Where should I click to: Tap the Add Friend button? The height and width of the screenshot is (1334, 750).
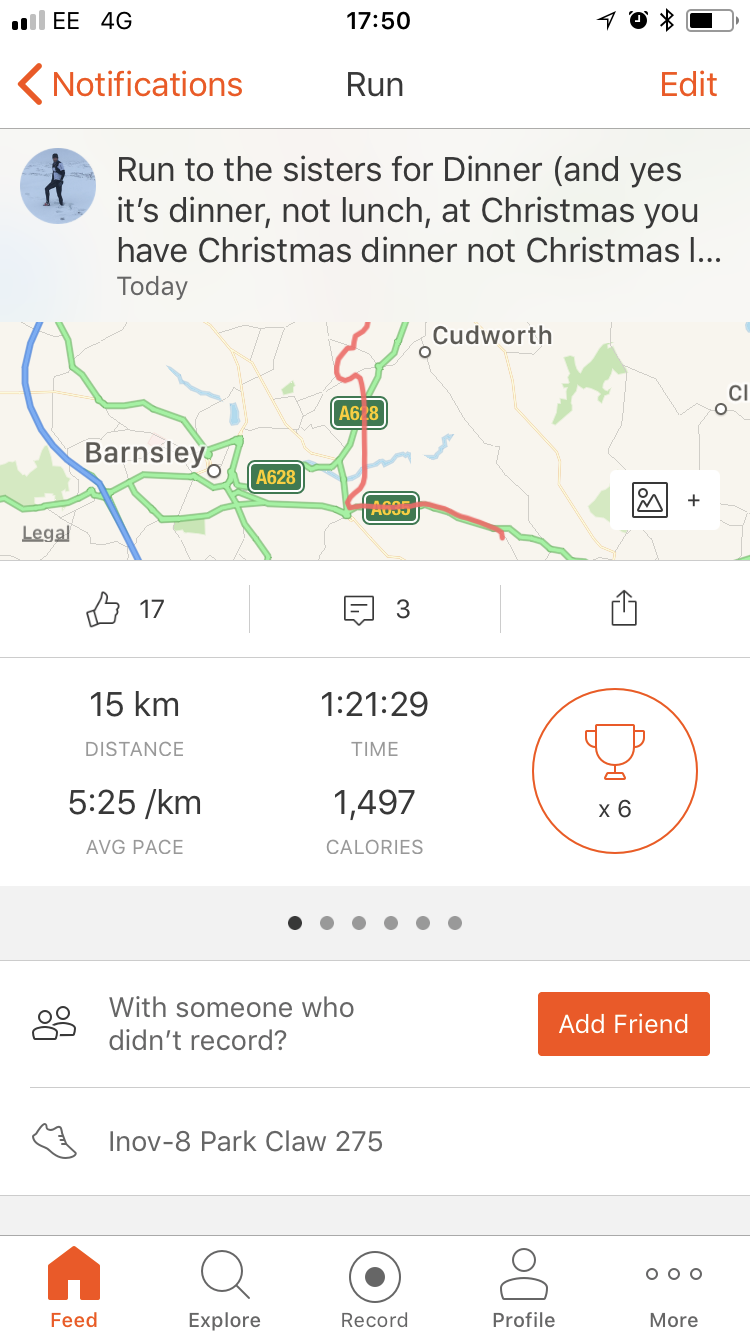click(623, 1024)
